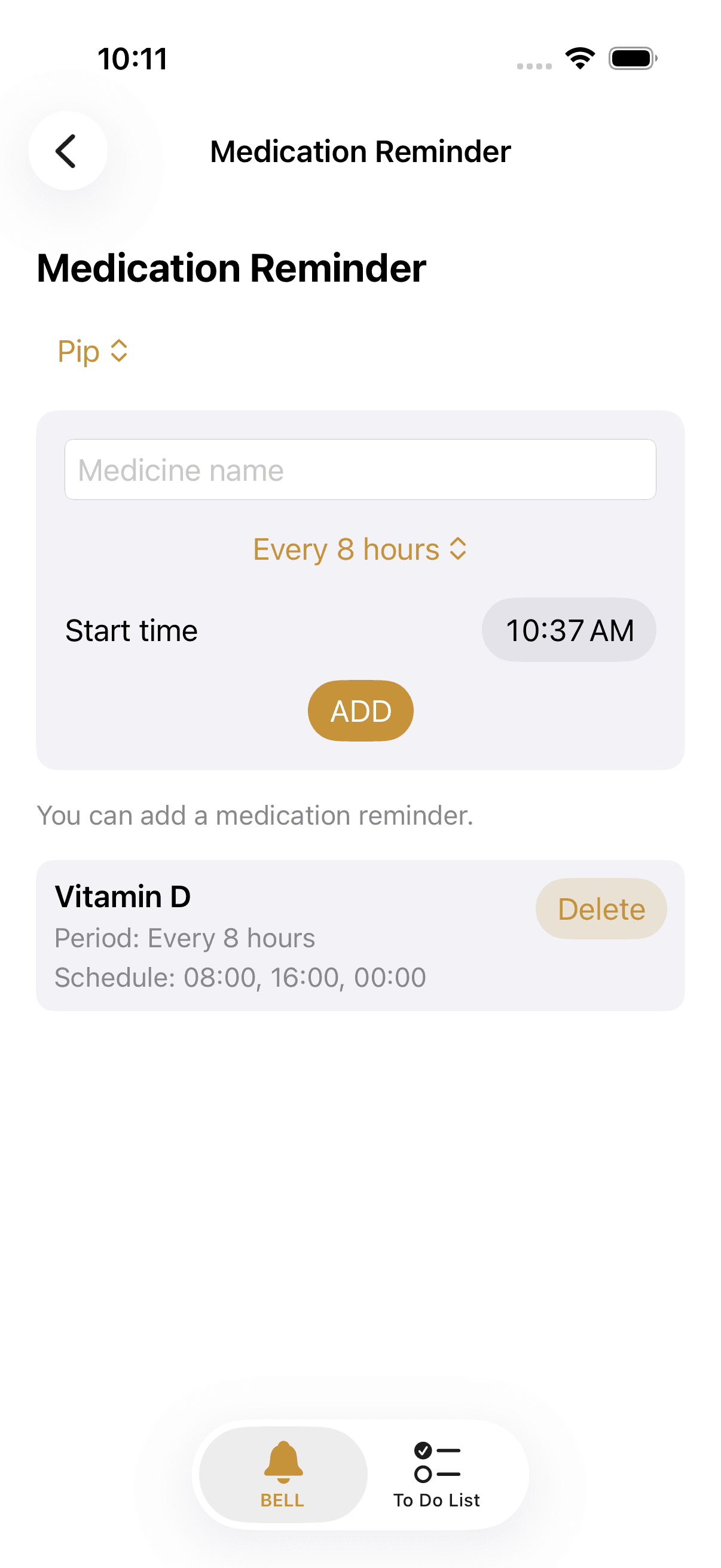721x1568 pixels.
Task: Go back using the arrow button
Action: [x=68, y=151]
